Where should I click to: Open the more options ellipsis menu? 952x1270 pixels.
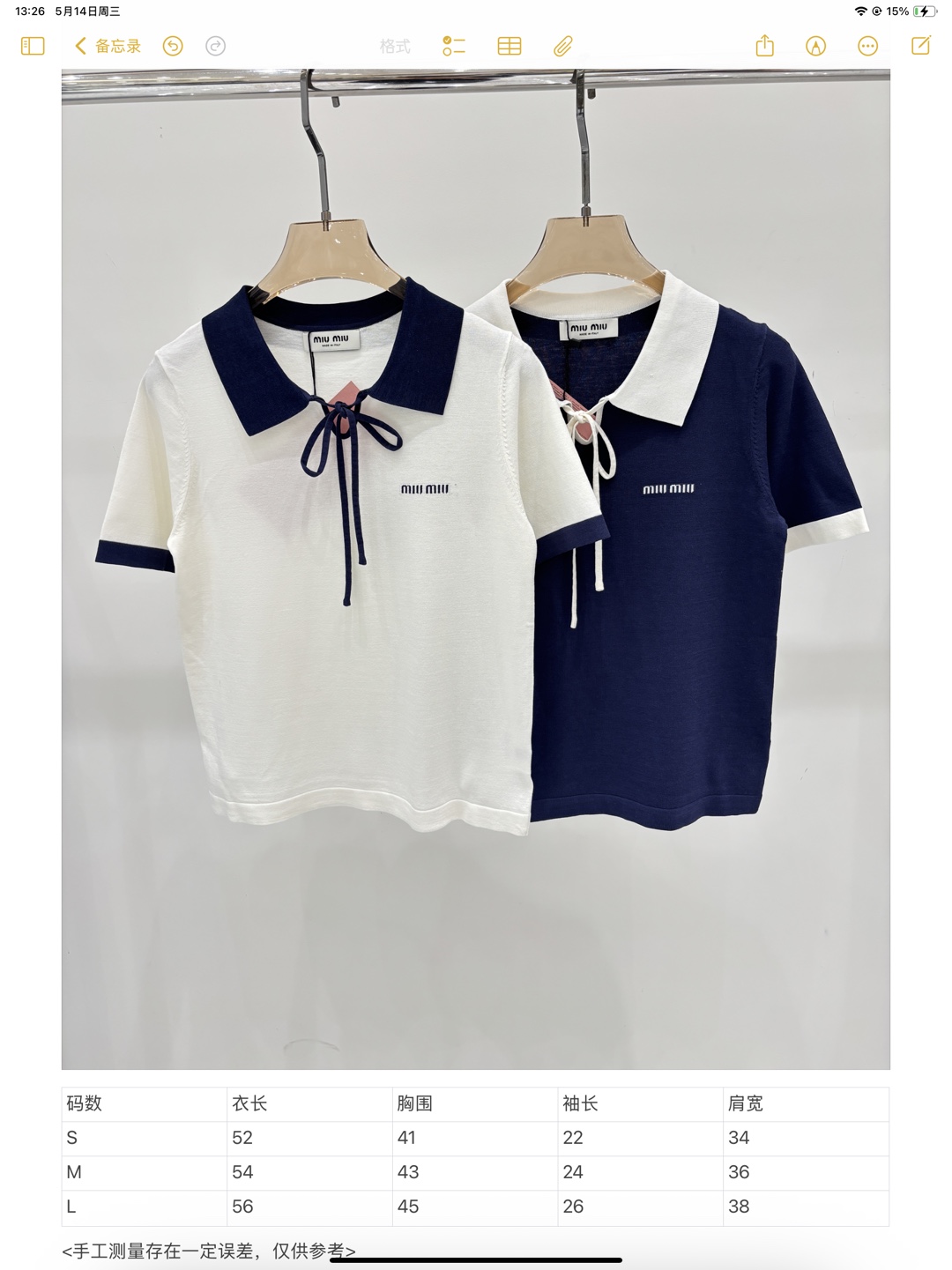[868, 46]
